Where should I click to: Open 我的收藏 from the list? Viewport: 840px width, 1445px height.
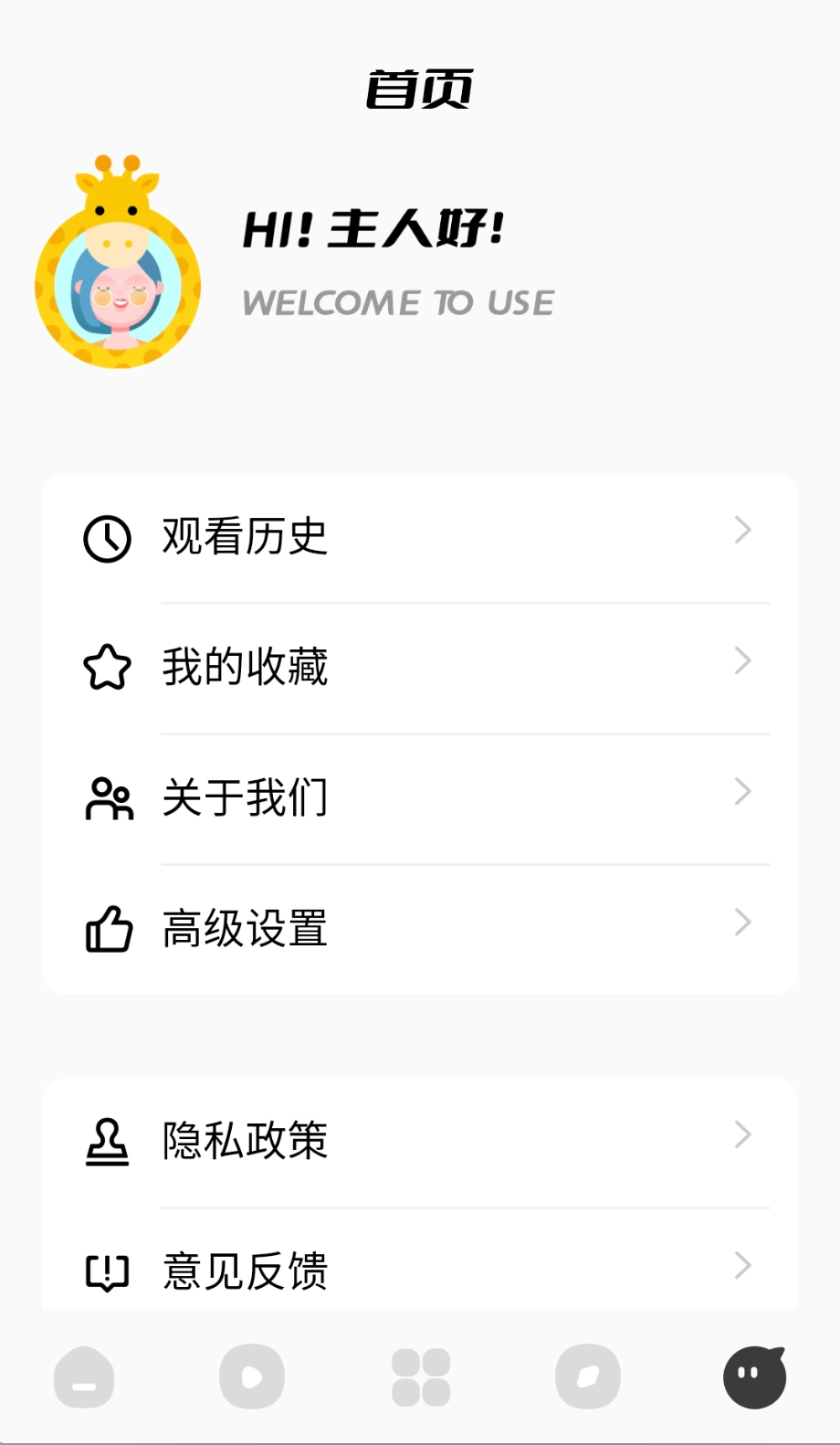coord(245,668)
